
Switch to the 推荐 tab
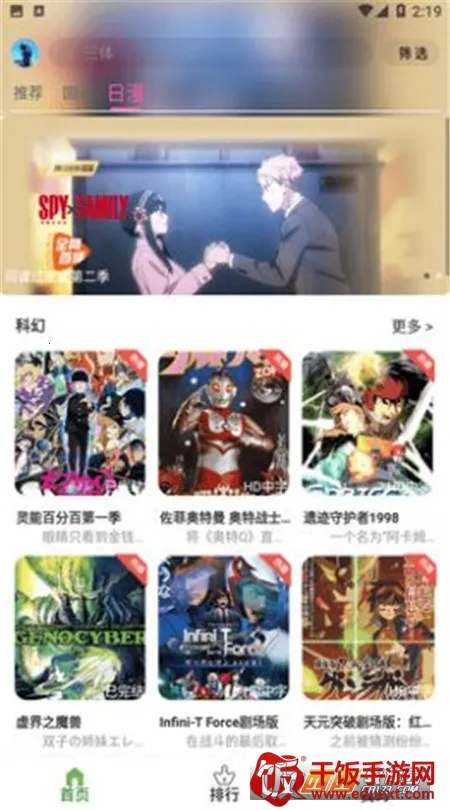pos(28,93)
